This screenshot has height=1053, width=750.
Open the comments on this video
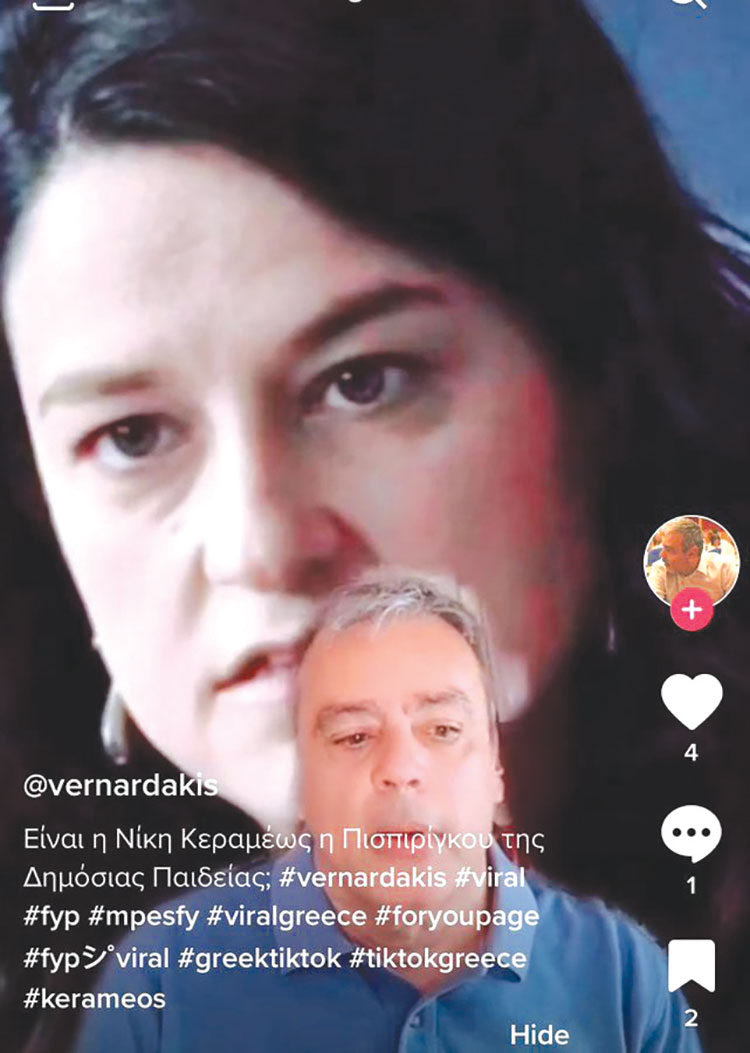click(x=691, y=835)
